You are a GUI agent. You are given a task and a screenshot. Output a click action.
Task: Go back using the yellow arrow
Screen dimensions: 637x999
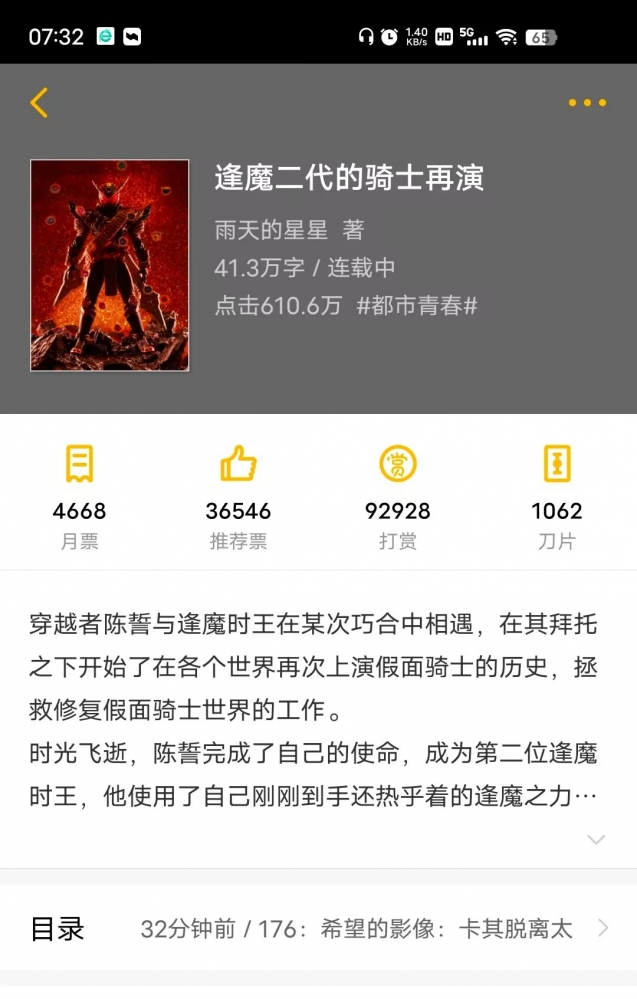coord(39,103)
